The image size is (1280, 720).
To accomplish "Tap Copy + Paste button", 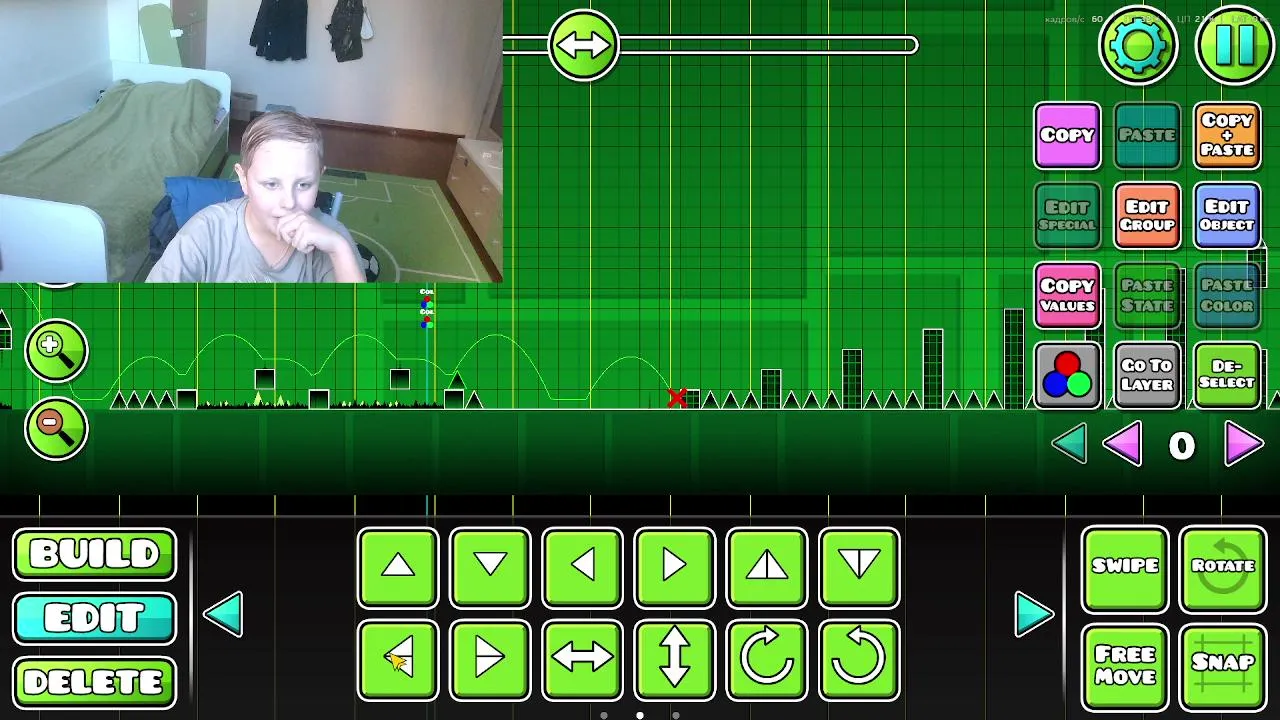I will (x=1227, y=135).
